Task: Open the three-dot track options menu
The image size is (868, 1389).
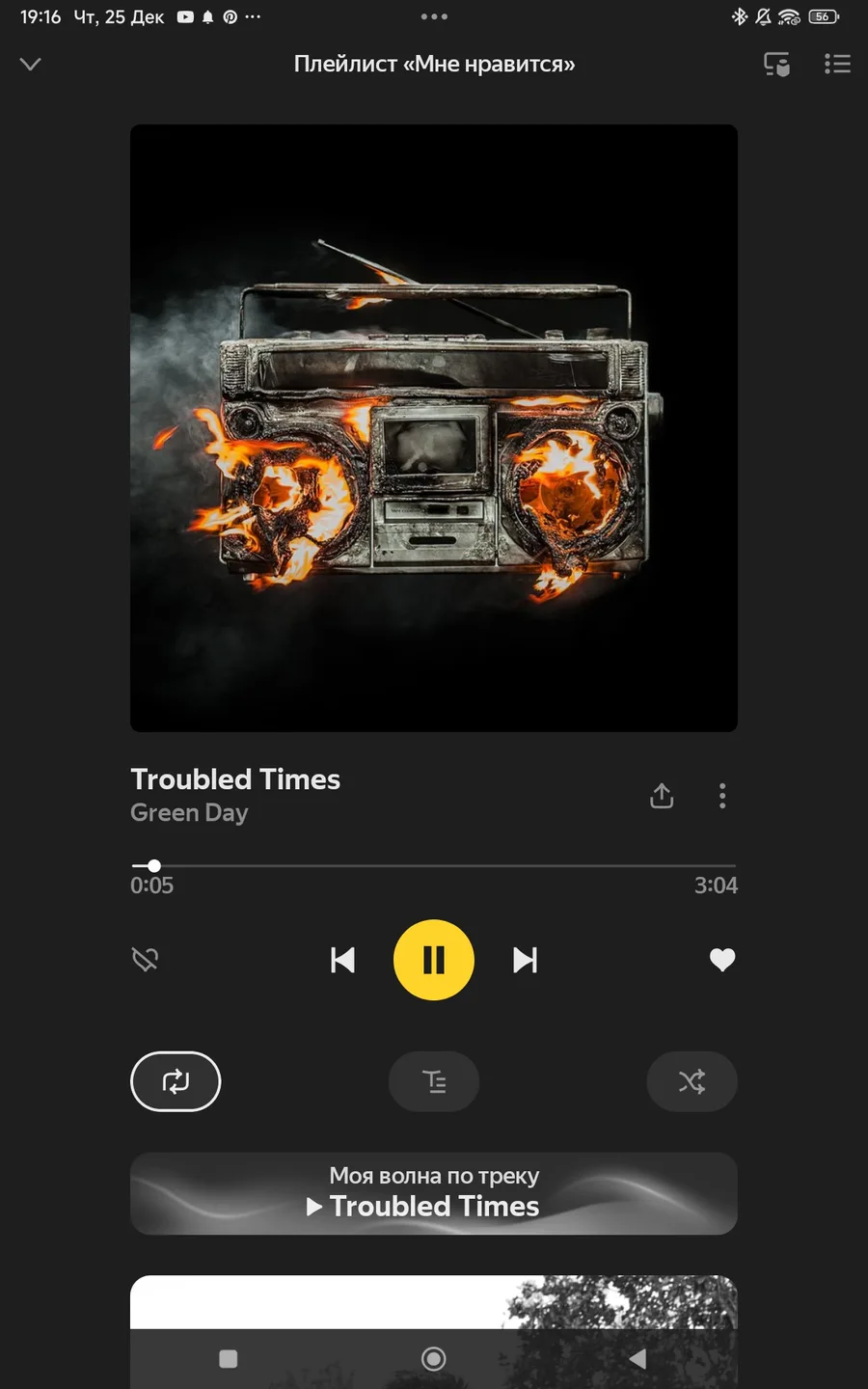Action: [722, 796]
